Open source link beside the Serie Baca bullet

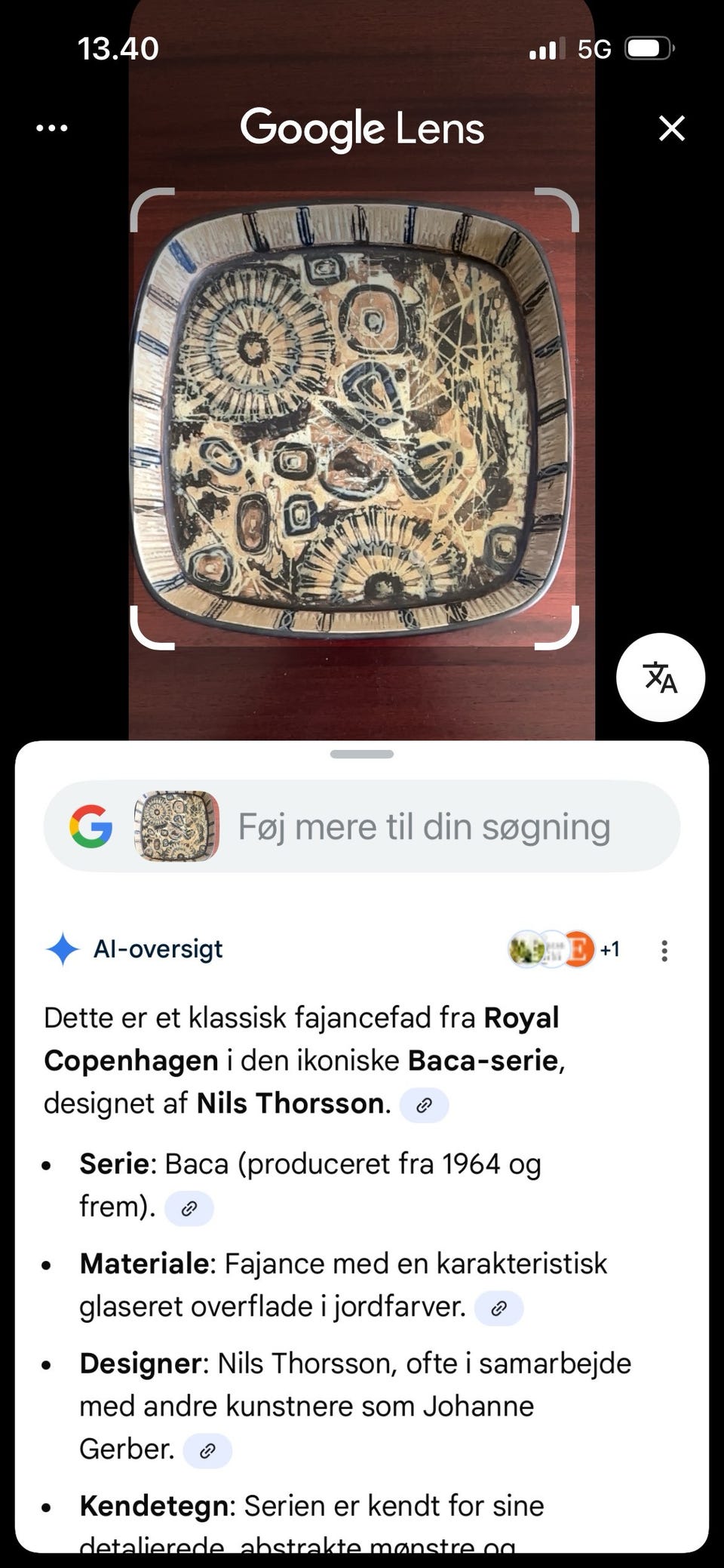pyautogui.click(x=189, y=1207)
